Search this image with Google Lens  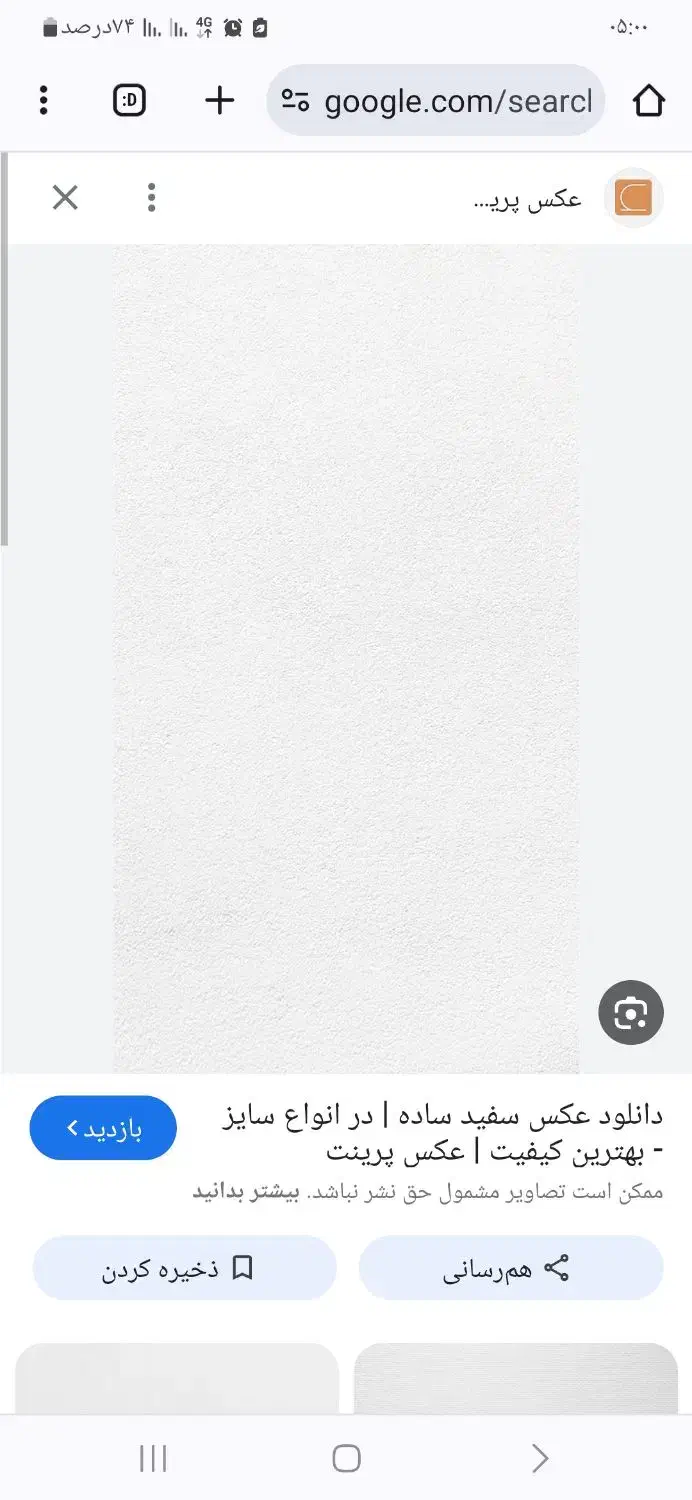[x=630, y=1013]
